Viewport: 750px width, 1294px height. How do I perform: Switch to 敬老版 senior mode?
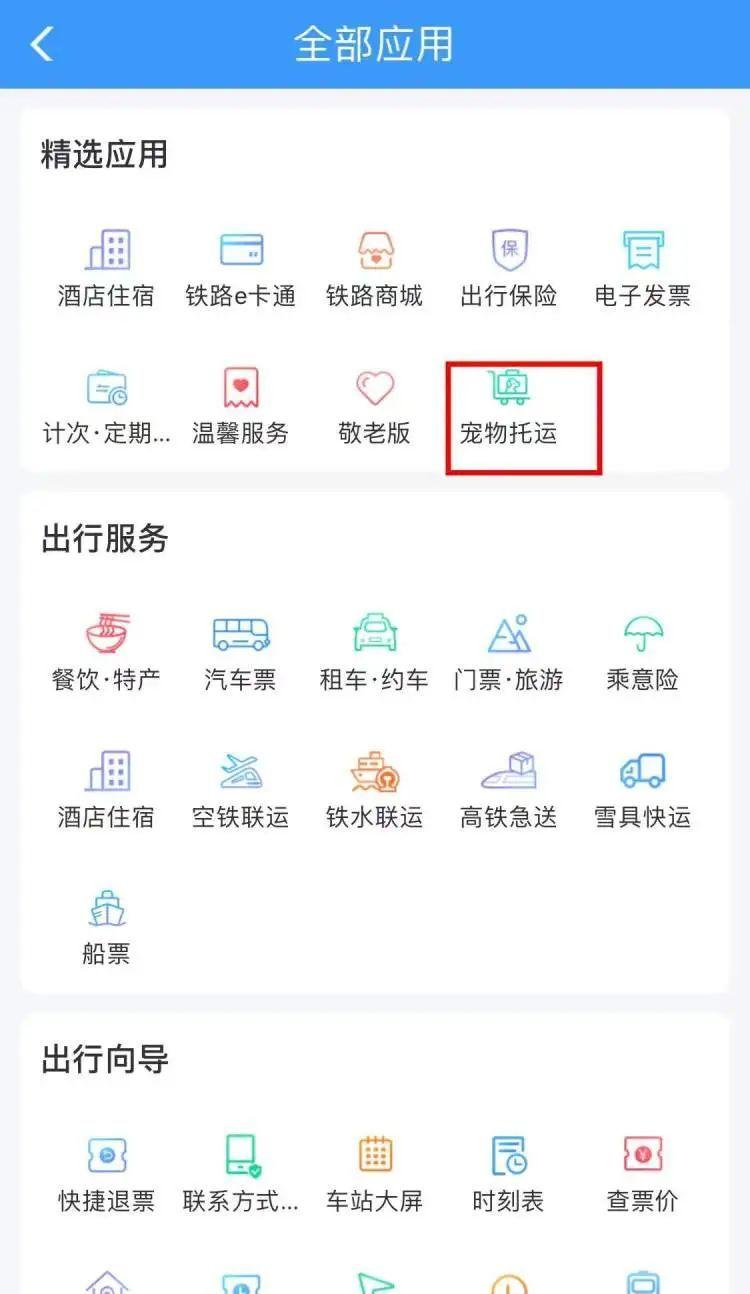click(x=375, y=405)
